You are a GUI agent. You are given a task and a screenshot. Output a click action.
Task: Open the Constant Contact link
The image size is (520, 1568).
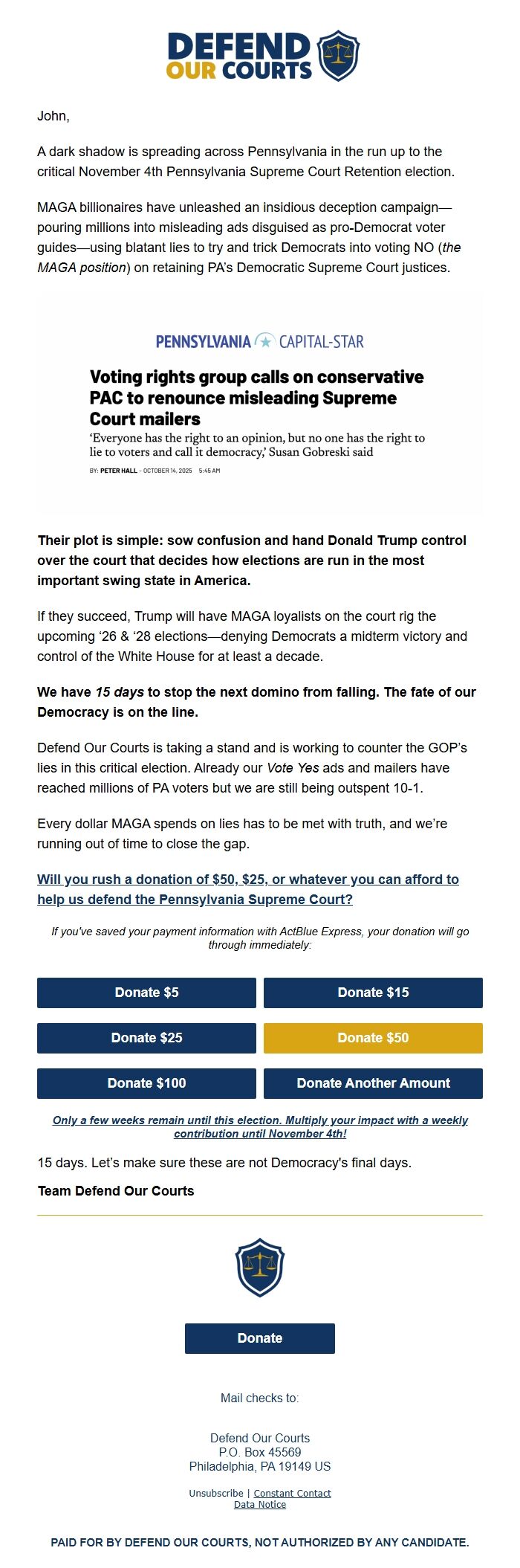(292, 1493)
